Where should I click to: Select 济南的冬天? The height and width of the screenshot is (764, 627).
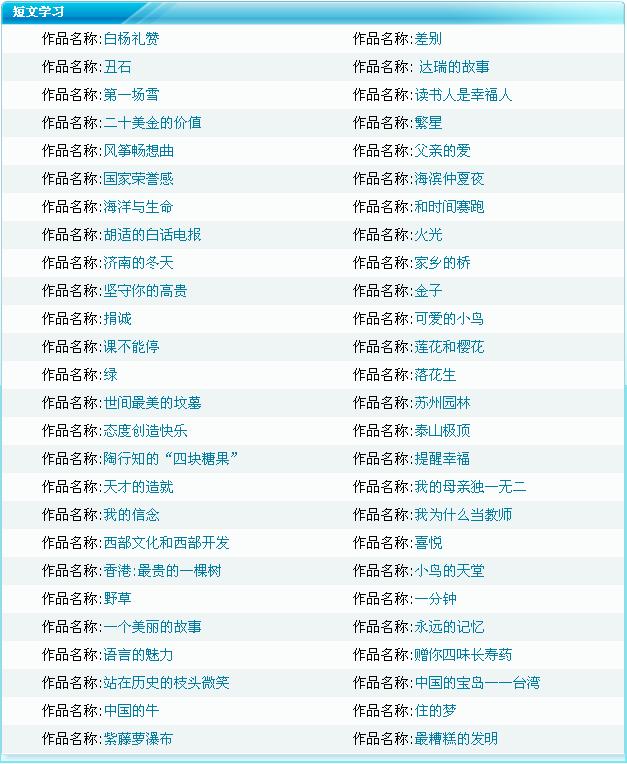[x=138, y=263]
